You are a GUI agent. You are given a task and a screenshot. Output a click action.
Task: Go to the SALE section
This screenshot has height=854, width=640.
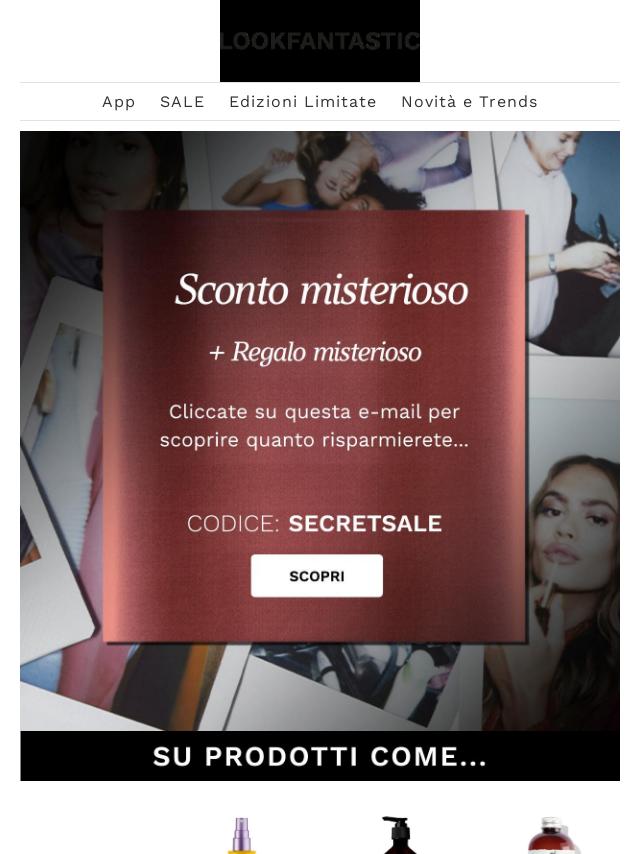click(182, 102)
